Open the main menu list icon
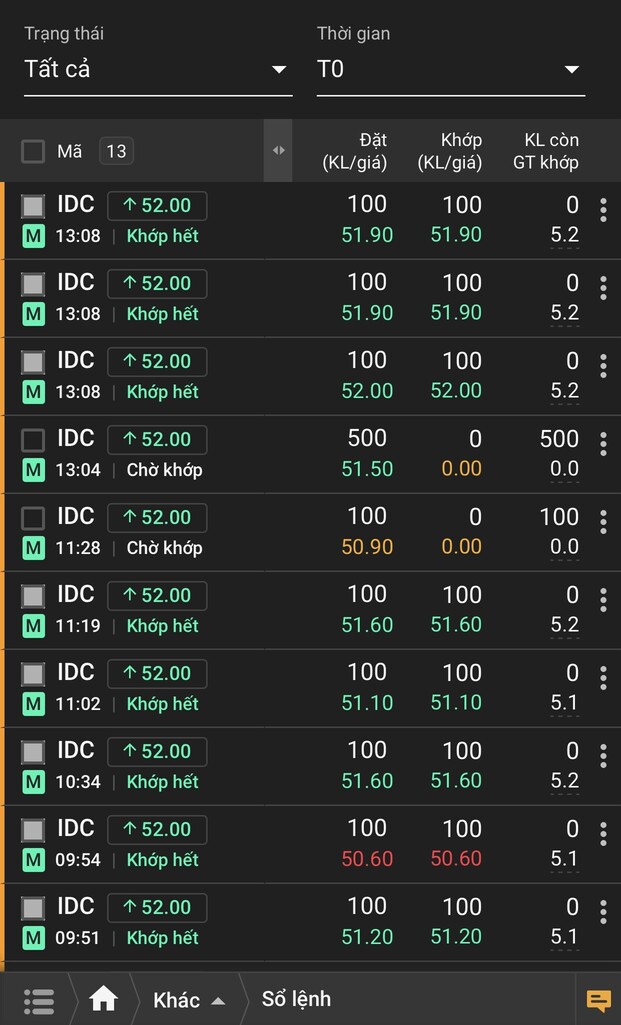Image resolution: width=621 pixels, height=1025 pixels. (x=39, y=999)
